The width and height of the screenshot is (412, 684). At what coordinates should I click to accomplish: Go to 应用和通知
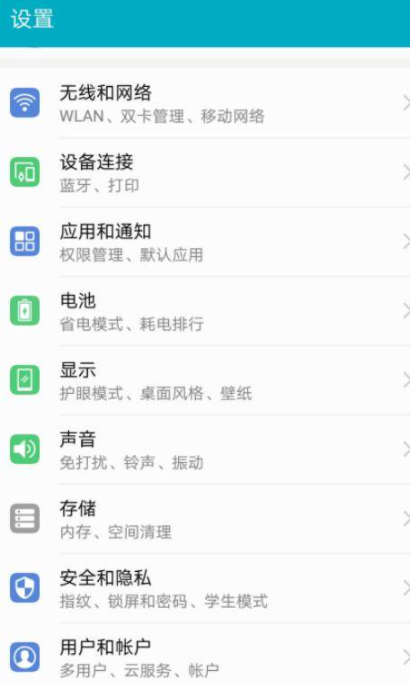pyautogui.click(x=205, y=242)
